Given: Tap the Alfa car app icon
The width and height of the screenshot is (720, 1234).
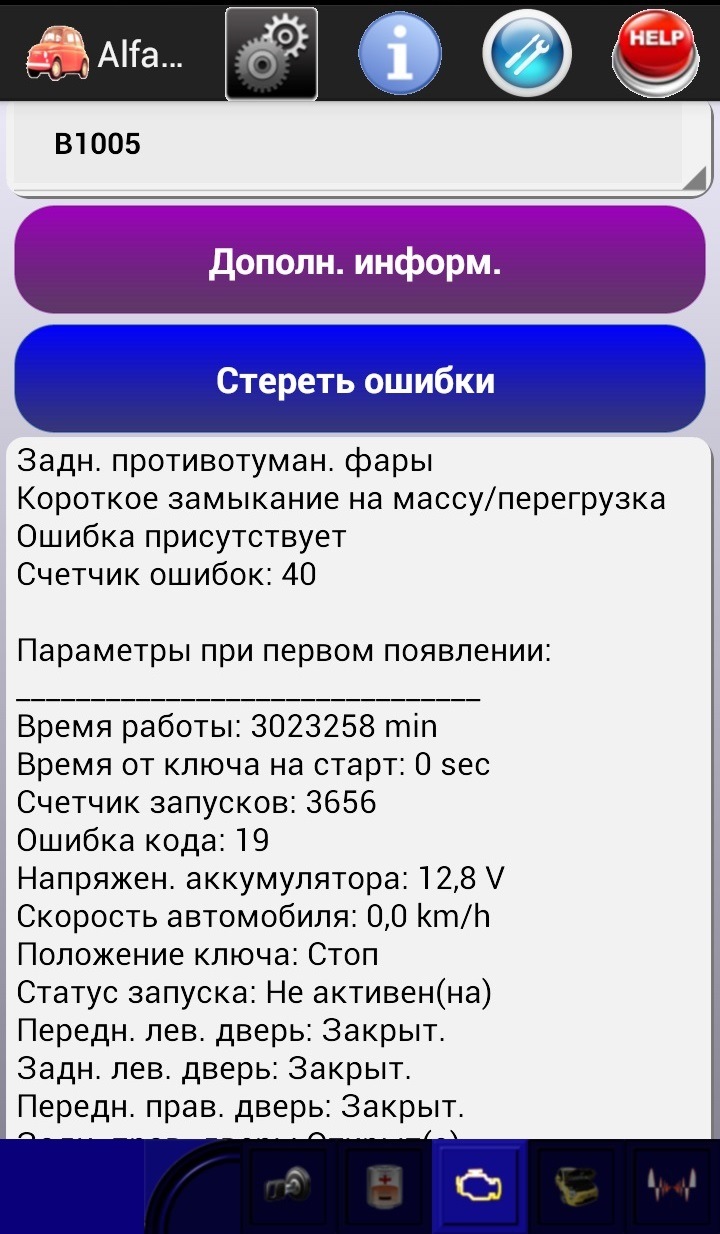Looking at the screenshot, I should [x=58, y=53].
